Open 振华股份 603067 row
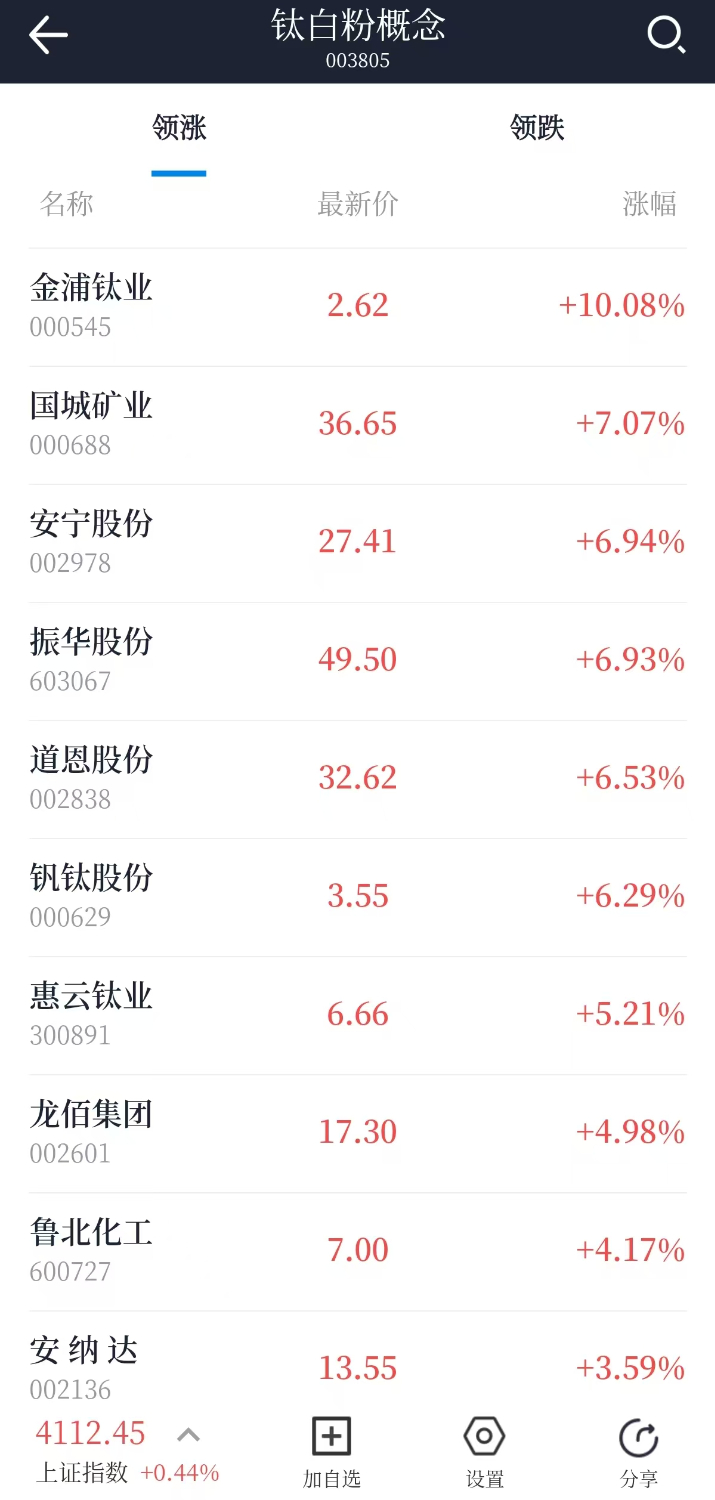 tap(358, 661)
